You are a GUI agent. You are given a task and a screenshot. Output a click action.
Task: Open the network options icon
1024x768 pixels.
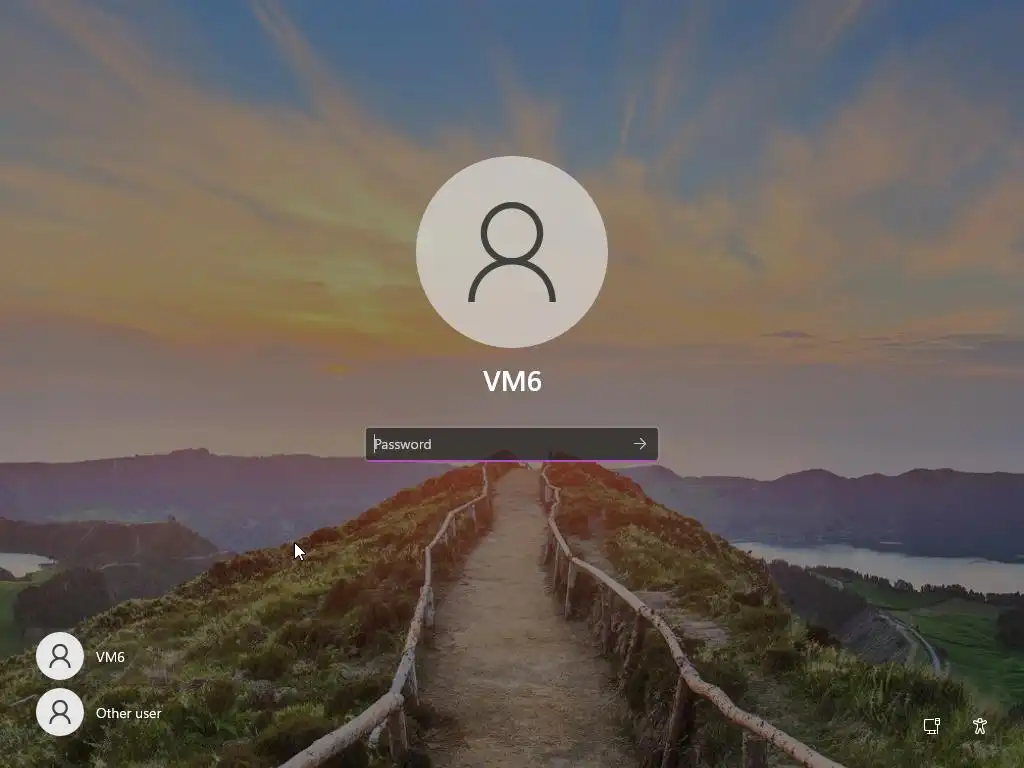pyautogui.click(x=932, y=726)
